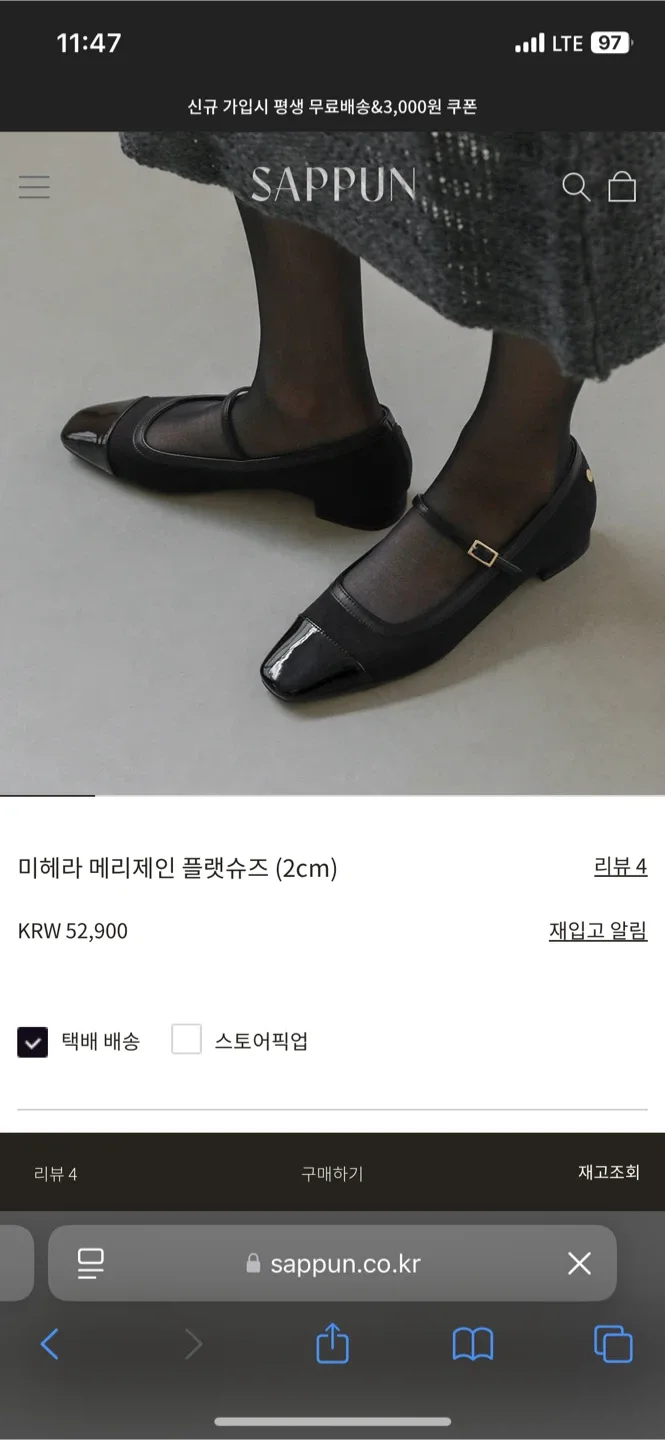Share this page

tap(332, 1343)
